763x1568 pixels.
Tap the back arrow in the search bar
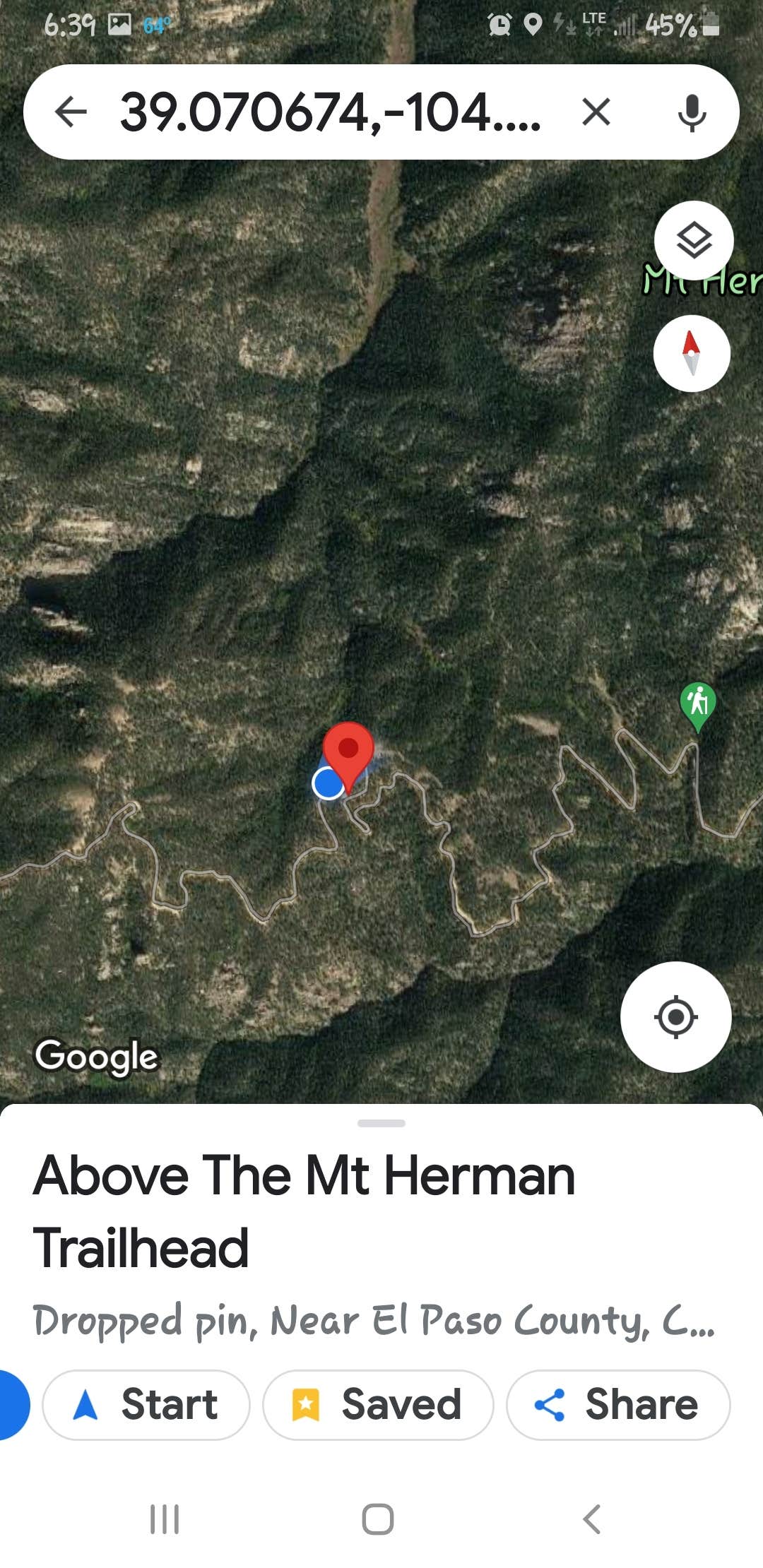(71, 111)
